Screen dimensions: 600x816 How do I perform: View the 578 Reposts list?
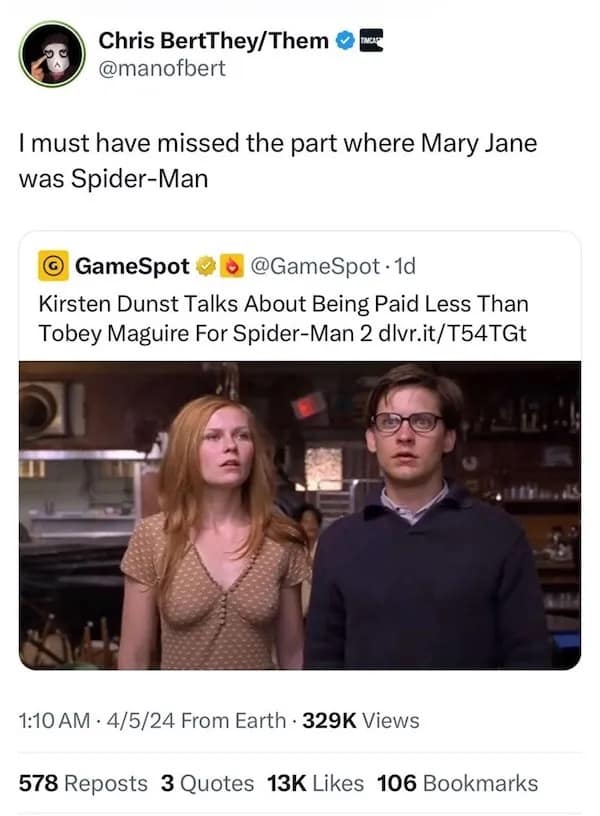(x=82, y=783)
